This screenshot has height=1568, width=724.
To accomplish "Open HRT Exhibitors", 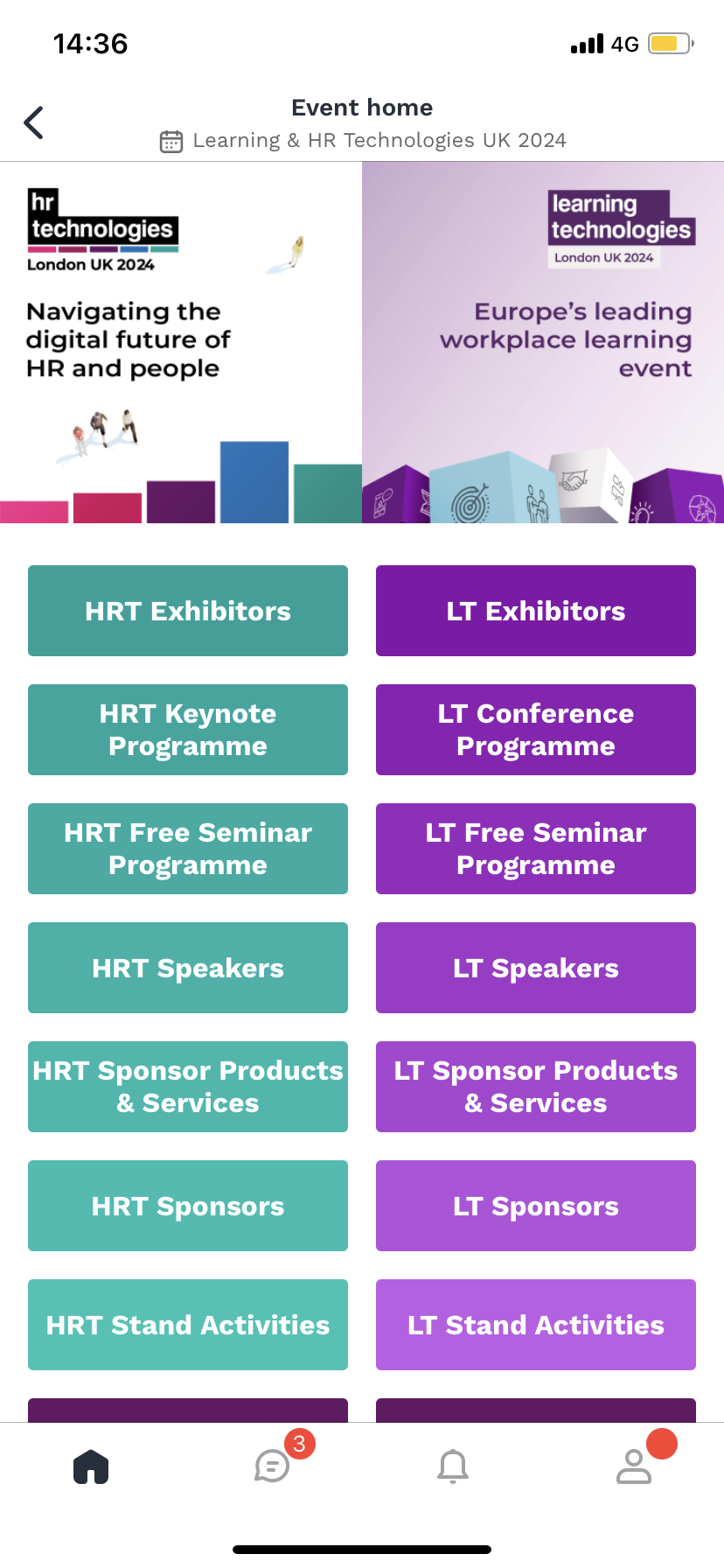I will (187, 611).
